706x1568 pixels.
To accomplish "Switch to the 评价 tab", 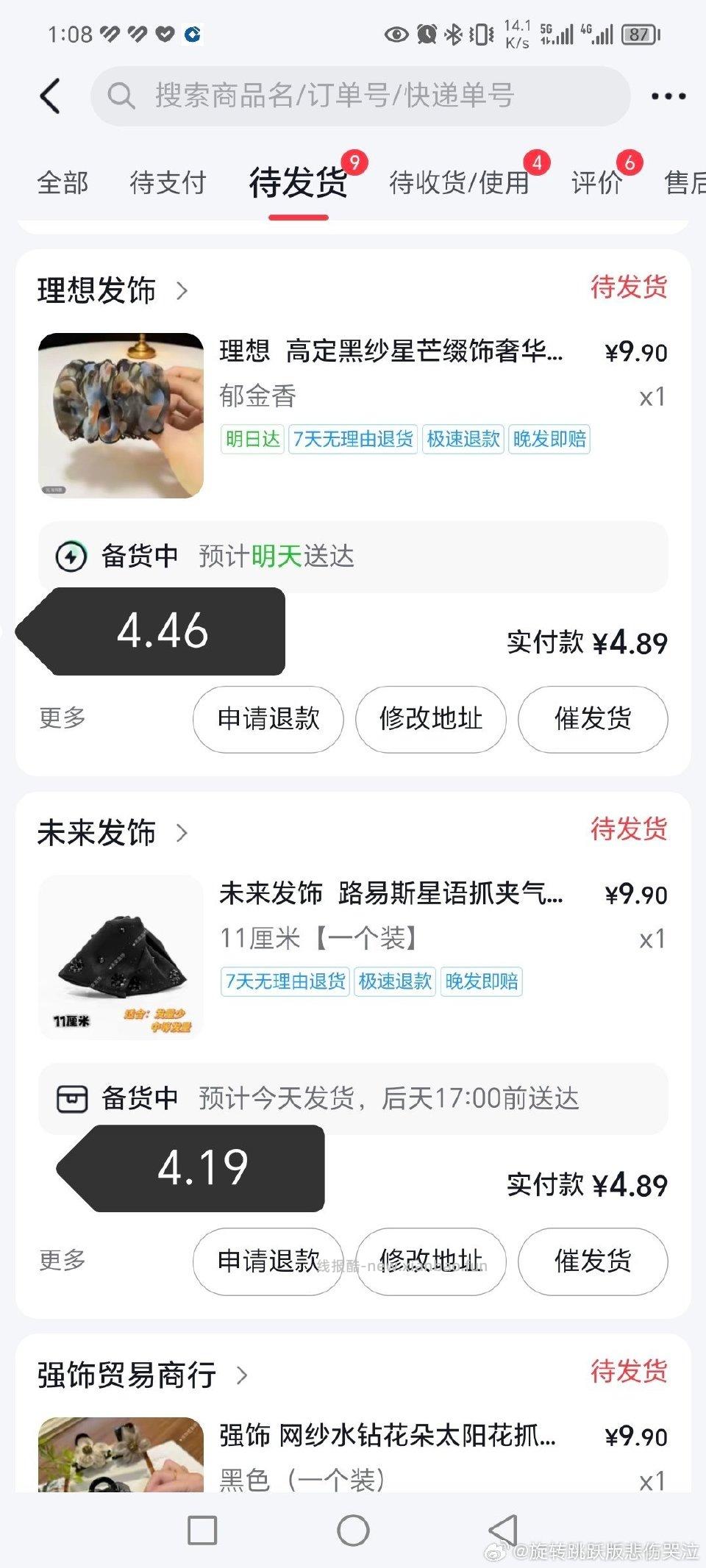I will 597,182.
